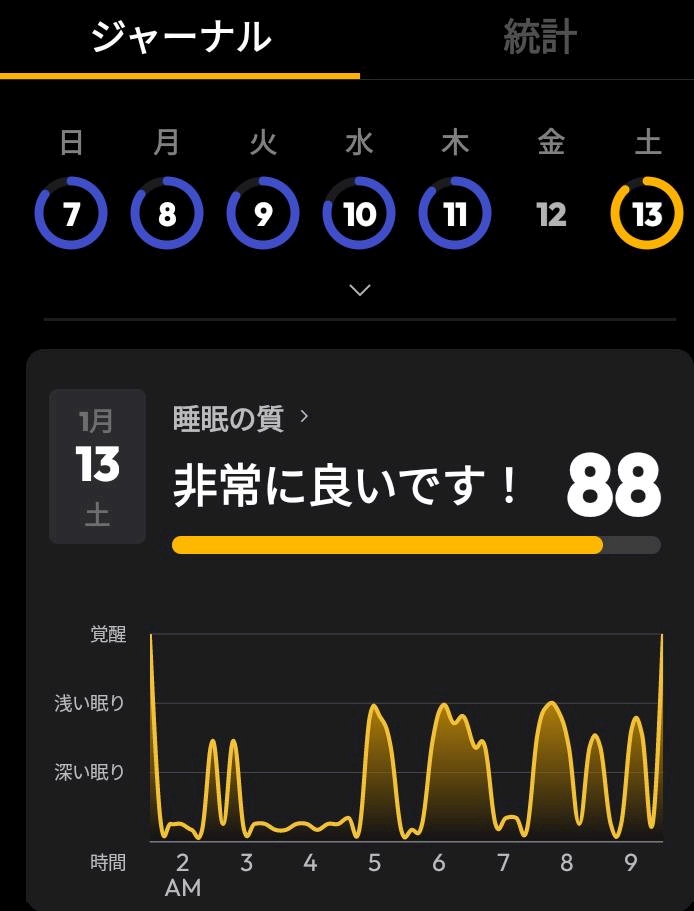Select Sunday the 7th
694x911 pixels.
click(71, 213)
